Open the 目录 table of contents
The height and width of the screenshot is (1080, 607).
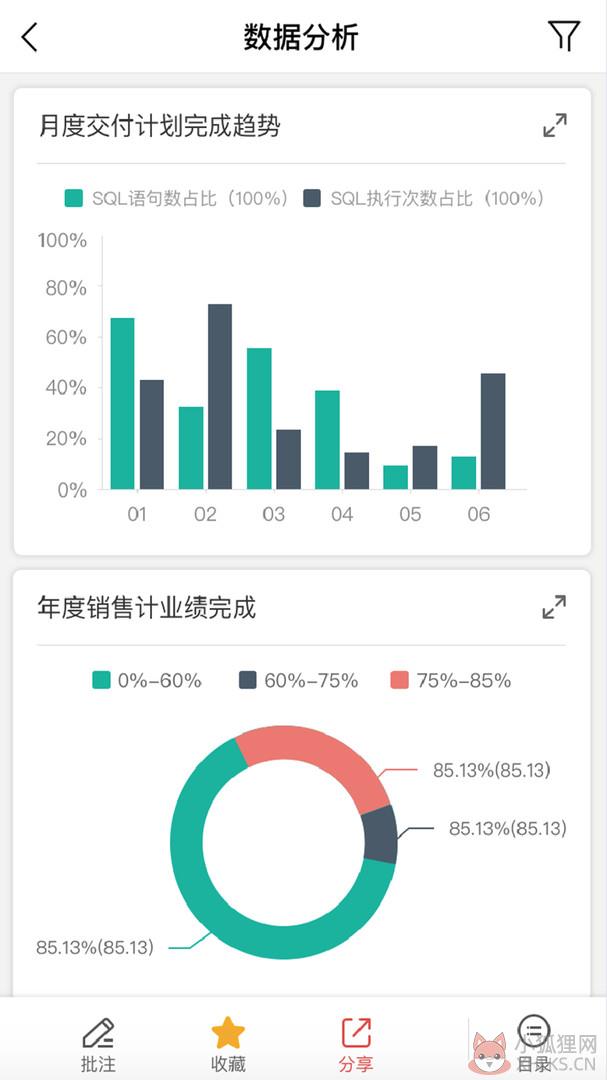pyautogui.click(x=533, y=1044)
